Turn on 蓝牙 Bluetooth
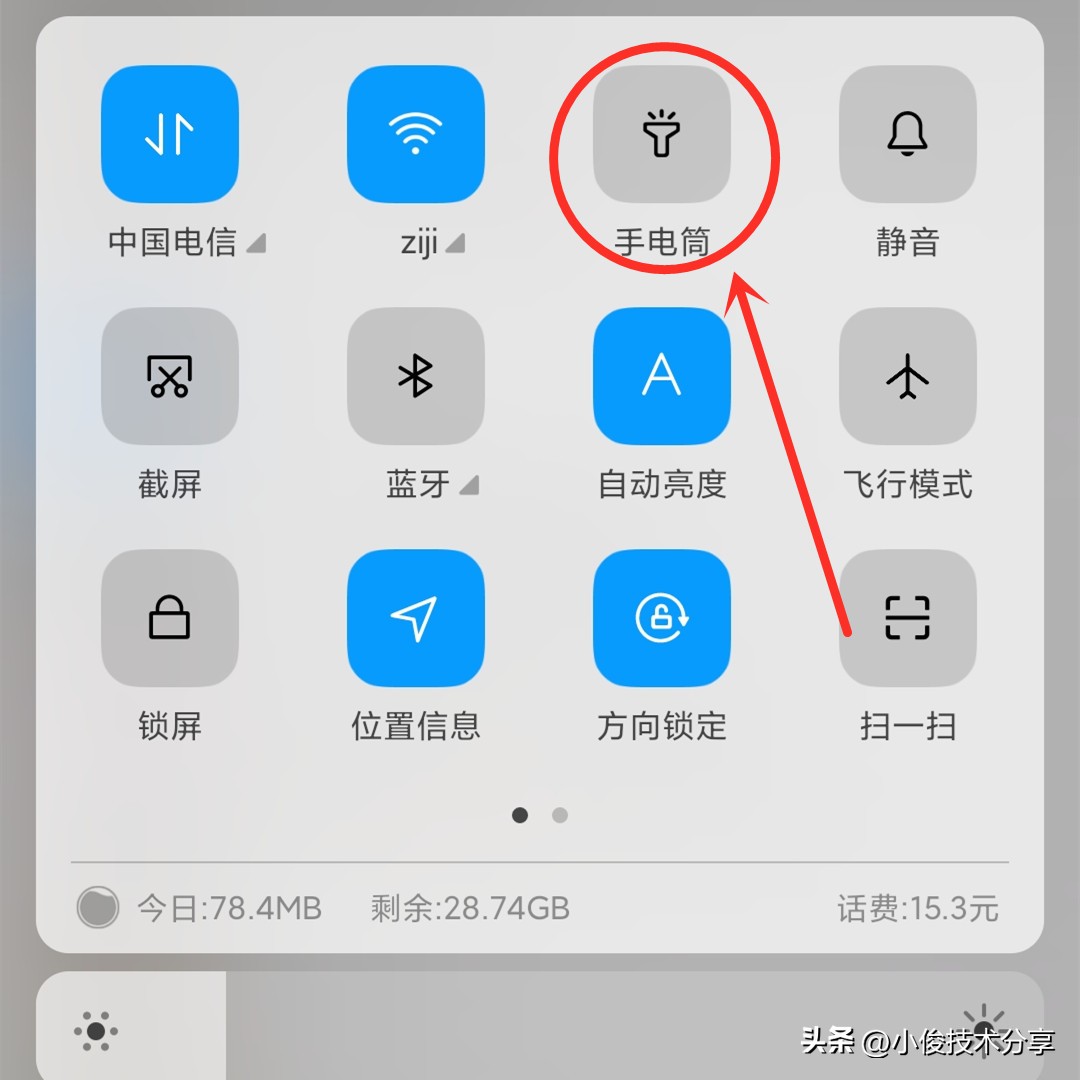The width and height of the screenshot is (1080, 1080). 415,376
